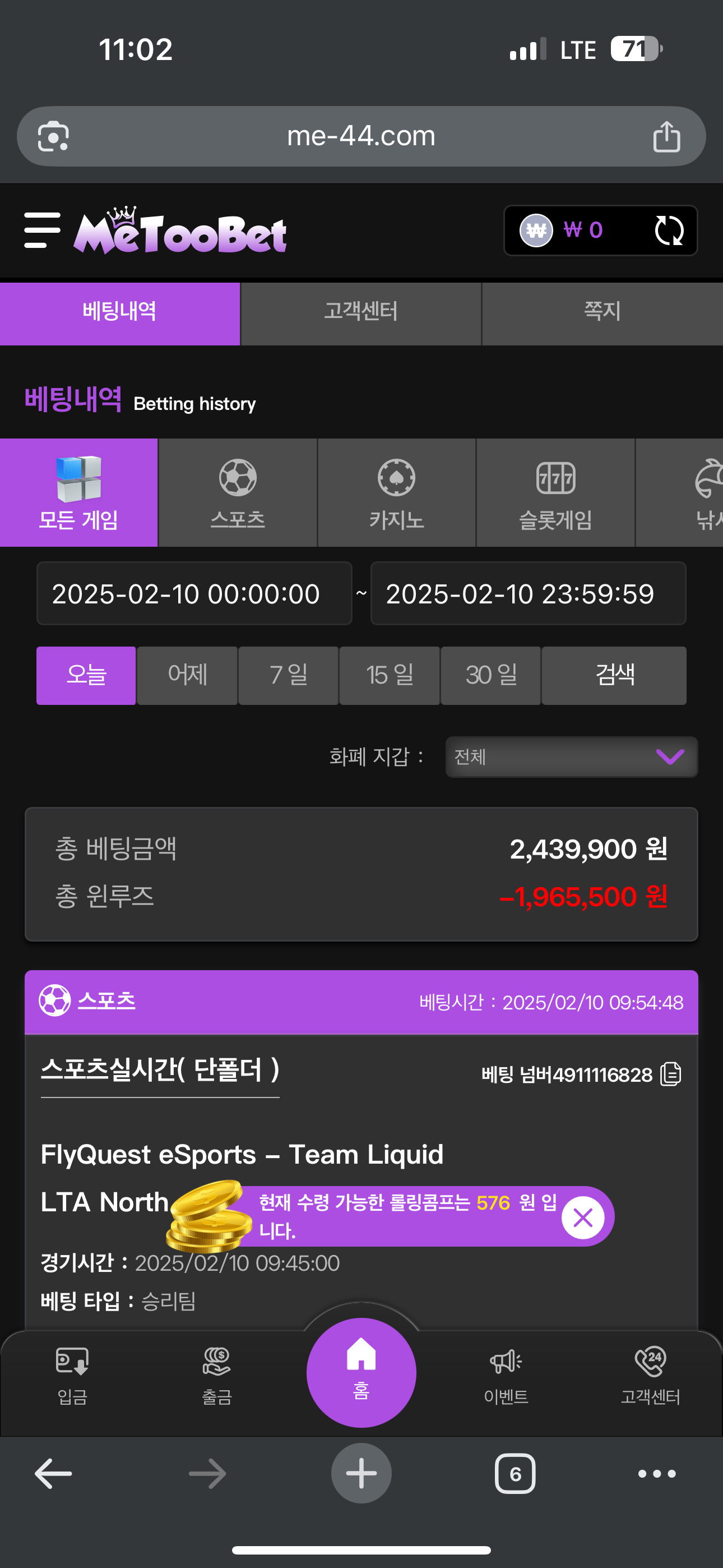Refresh the won balance

[669, 230]
